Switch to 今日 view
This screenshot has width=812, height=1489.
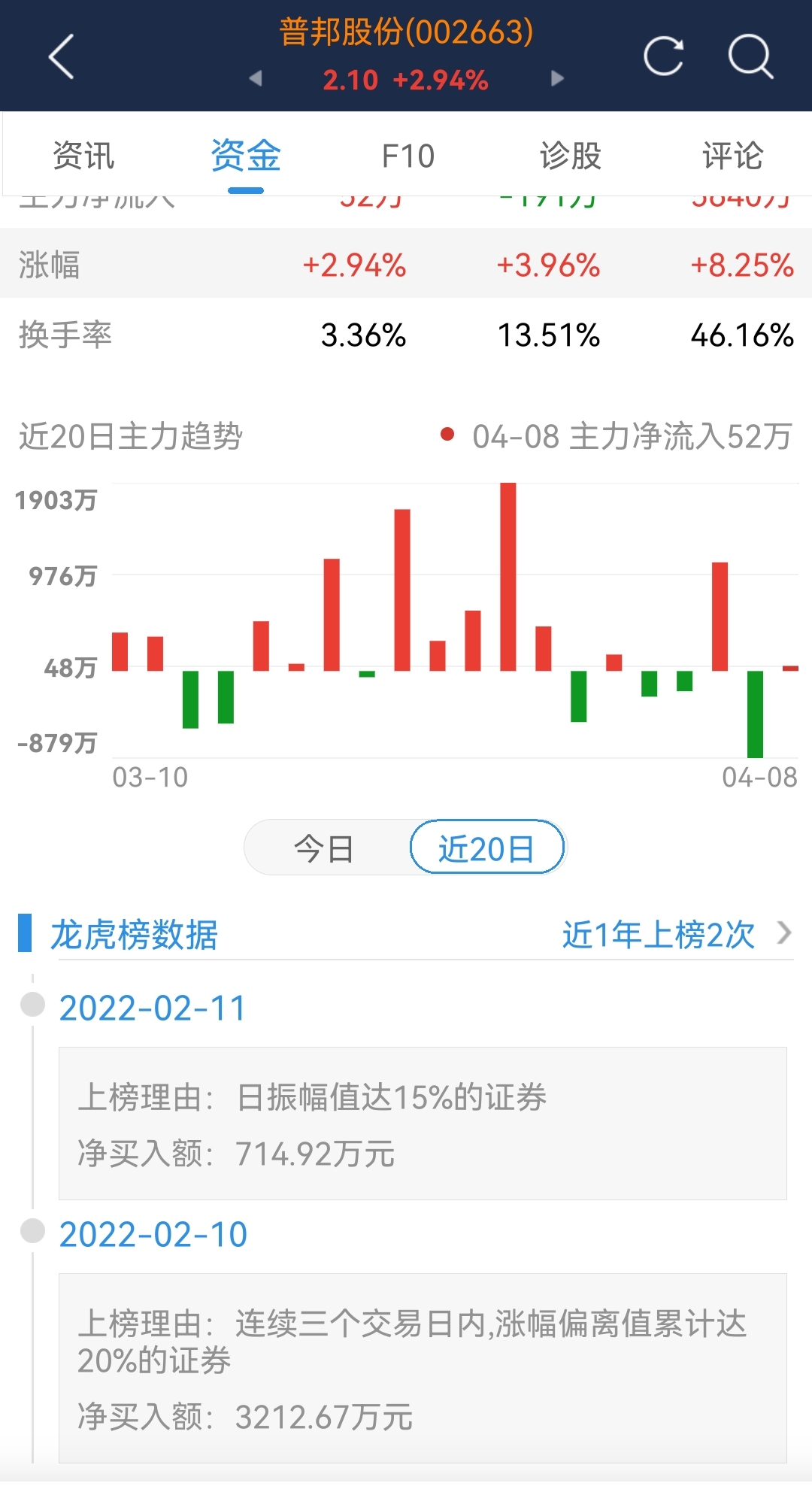click(325, 847)
